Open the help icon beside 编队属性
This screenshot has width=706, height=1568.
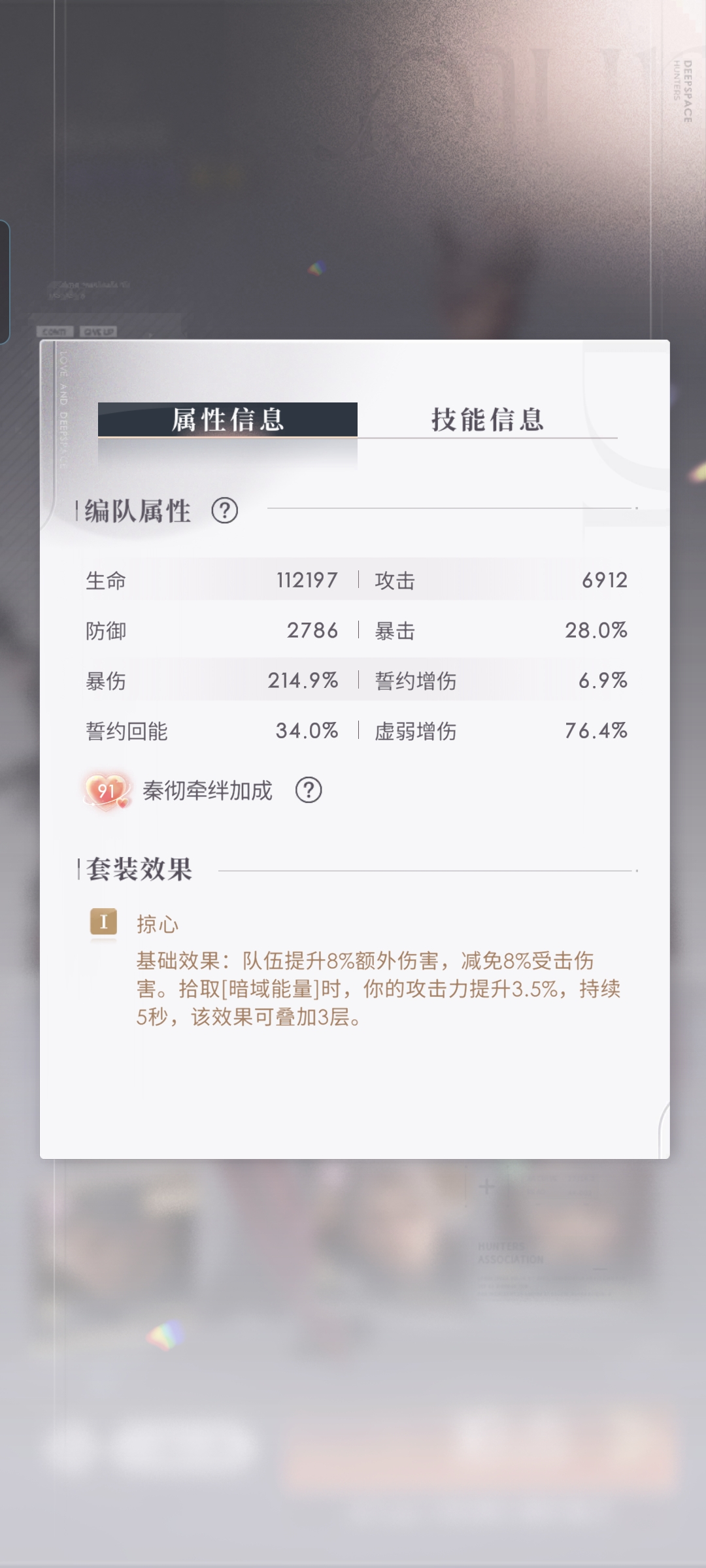point(225,511)
